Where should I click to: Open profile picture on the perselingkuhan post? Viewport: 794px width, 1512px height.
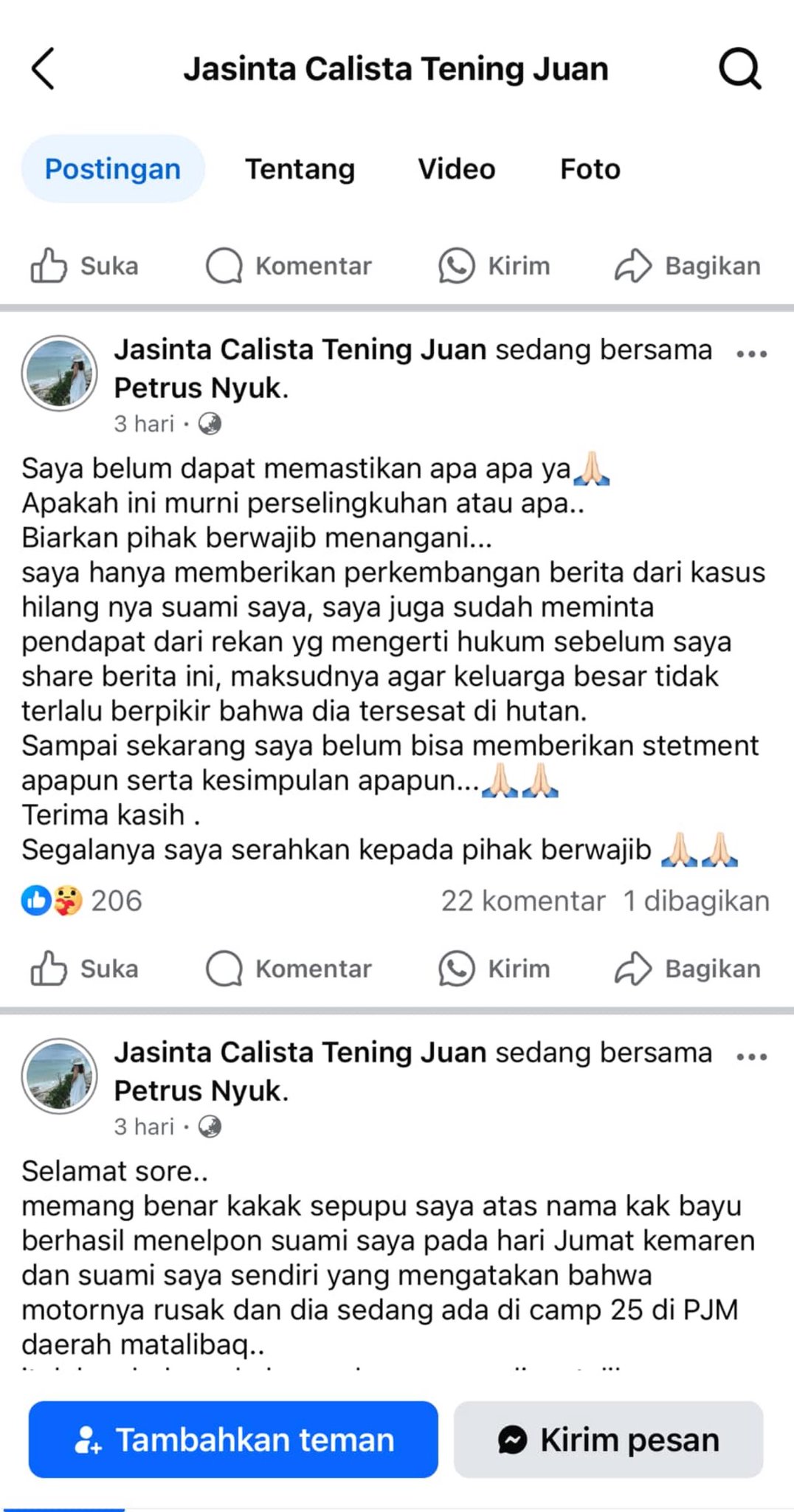tap(59, 374)
